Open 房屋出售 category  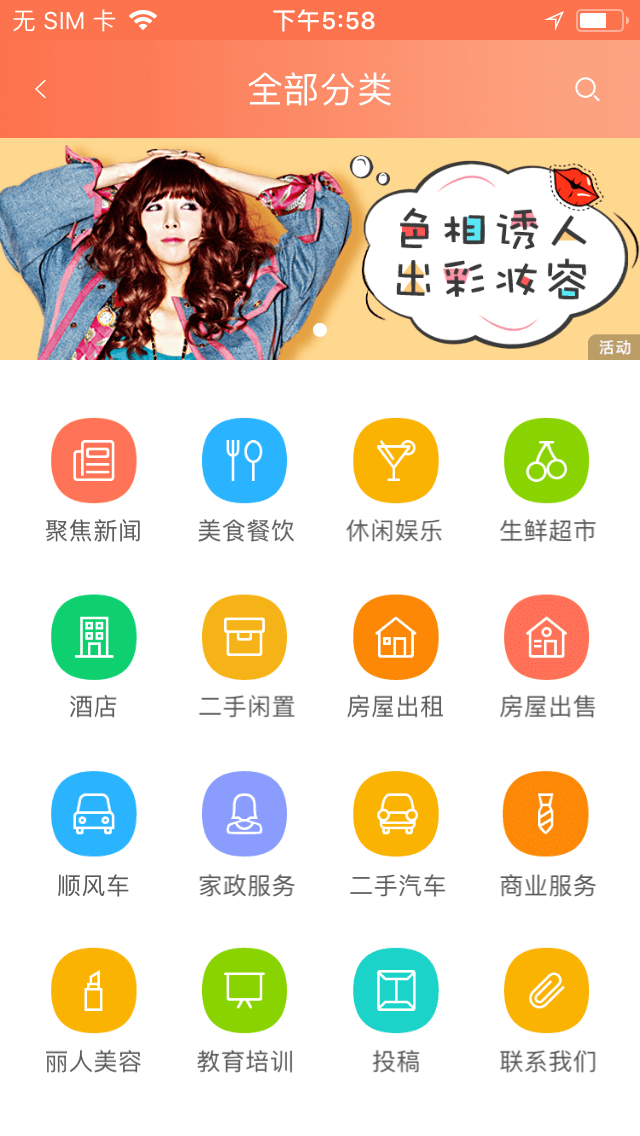547,638
